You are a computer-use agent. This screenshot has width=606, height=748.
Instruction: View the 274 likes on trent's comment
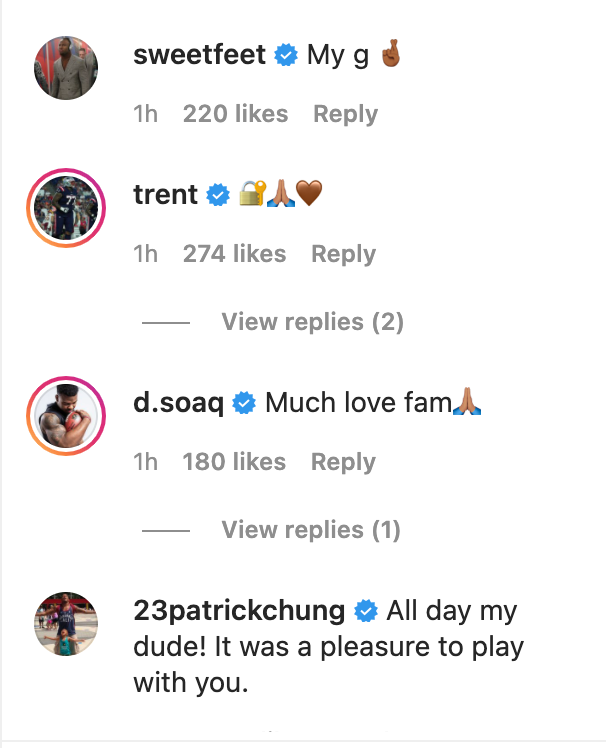(234, 254)
